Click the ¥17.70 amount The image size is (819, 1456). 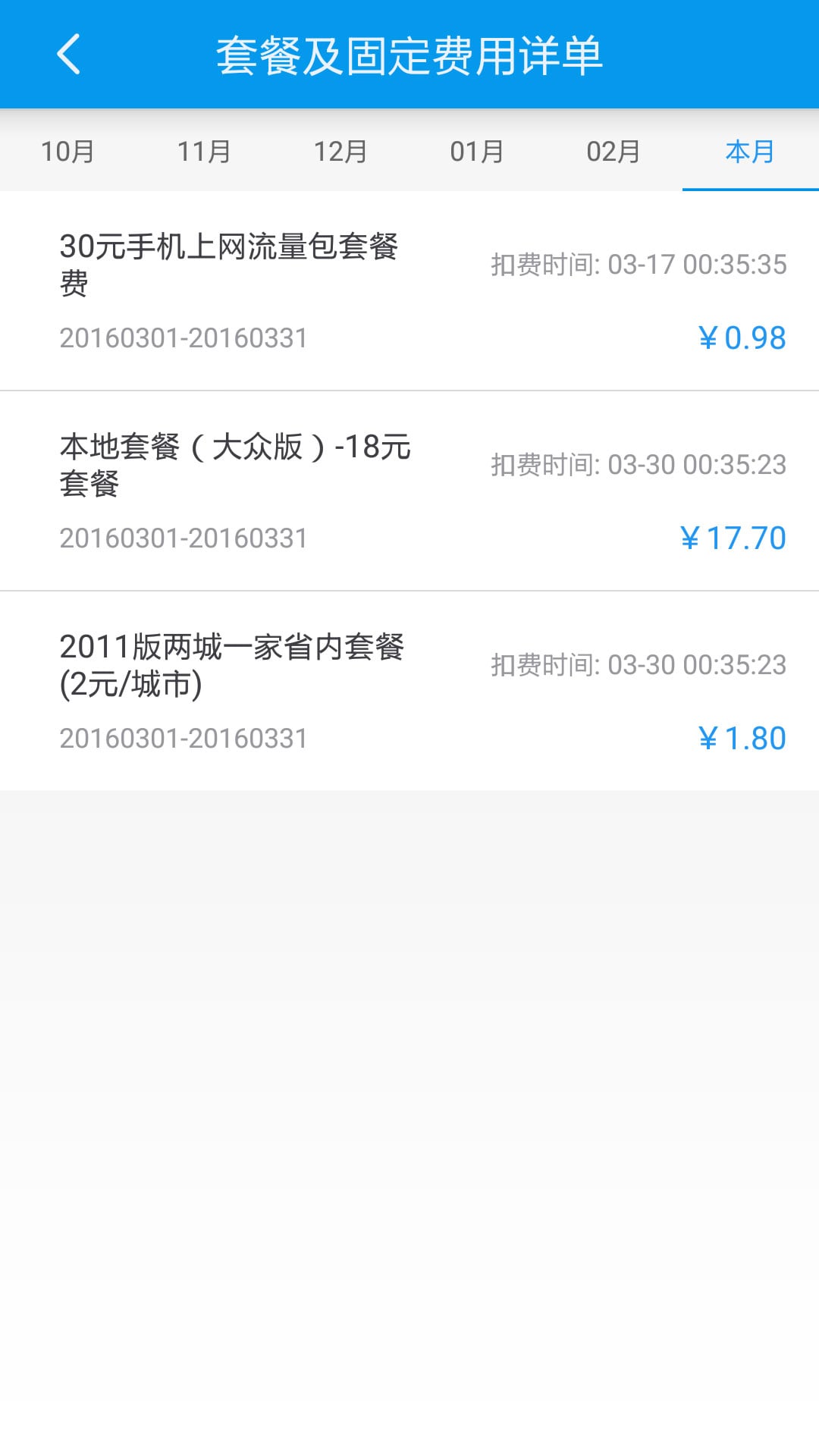tap(734, 538)
